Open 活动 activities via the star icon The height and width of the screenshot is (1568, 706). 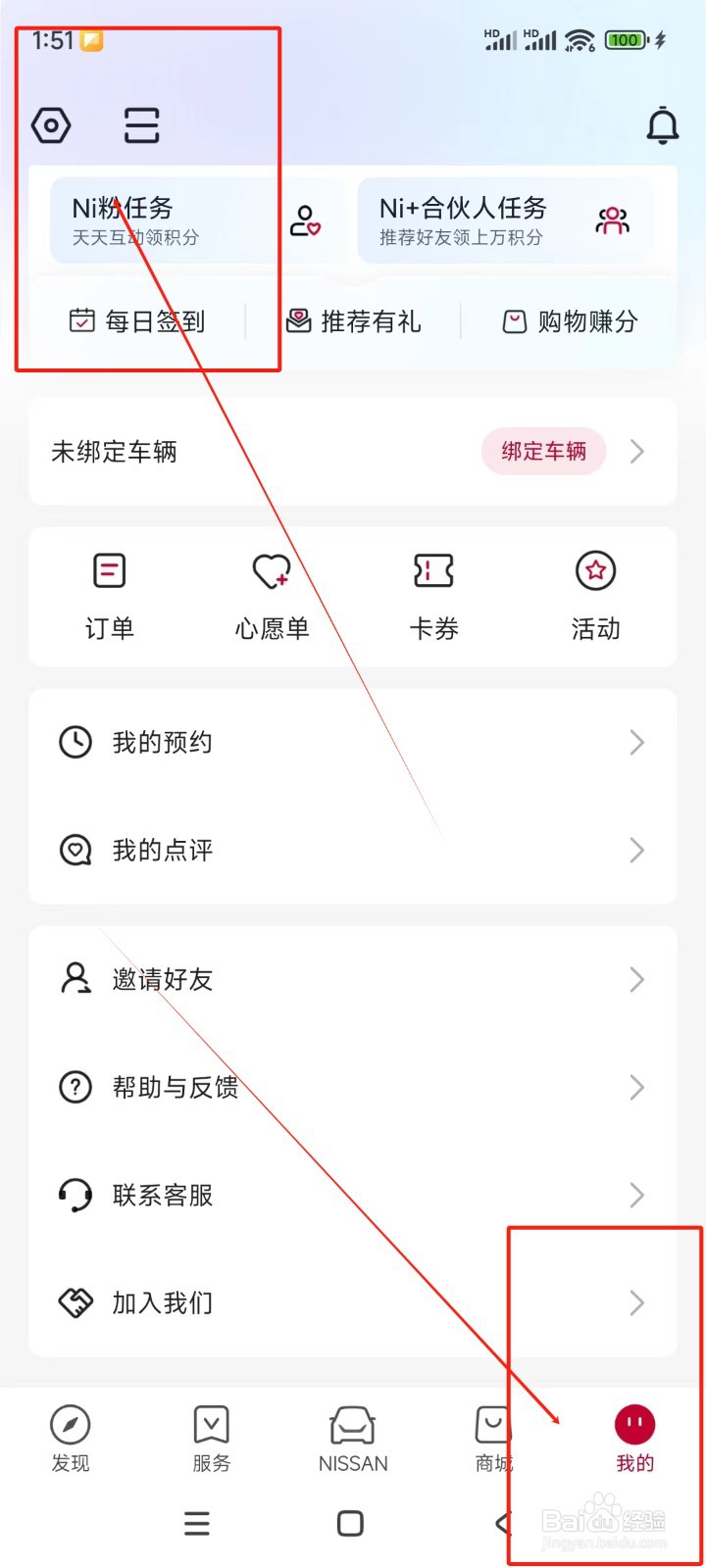595,570
